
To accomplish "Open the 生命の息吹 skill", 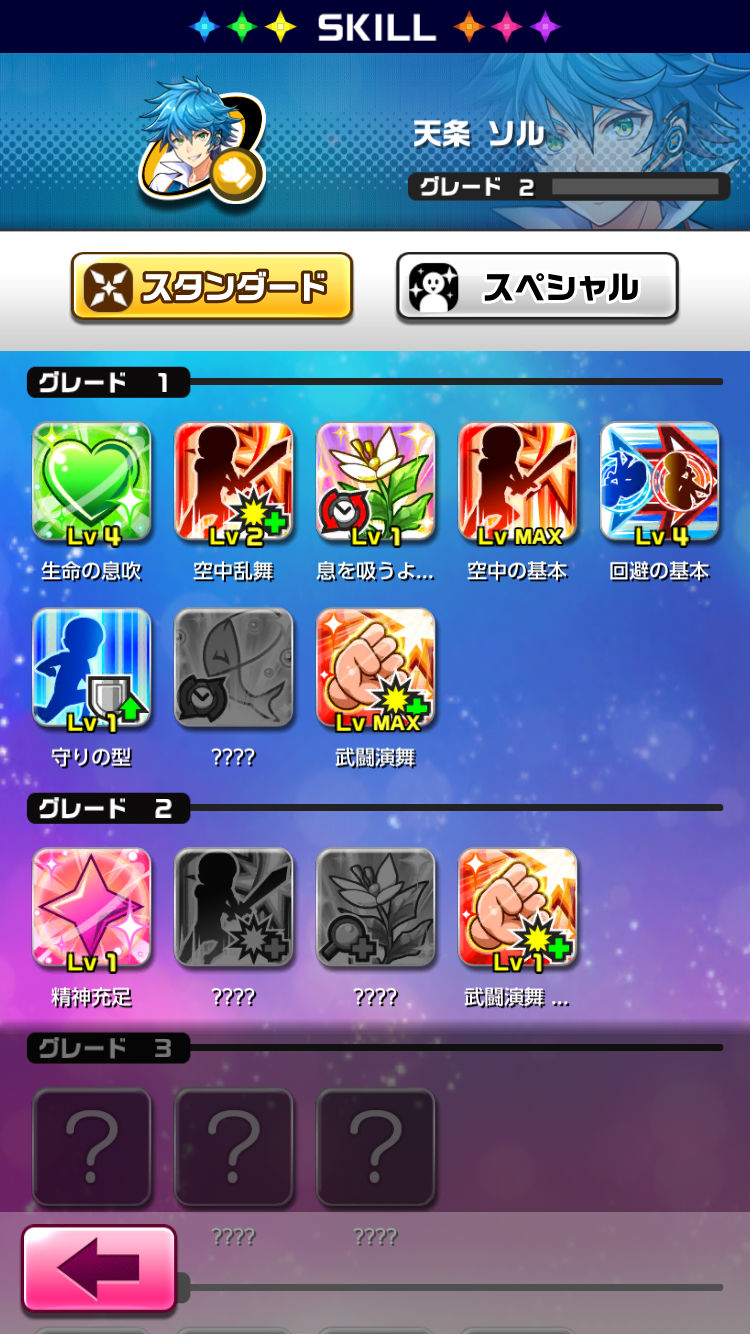I will pos(92,482).
